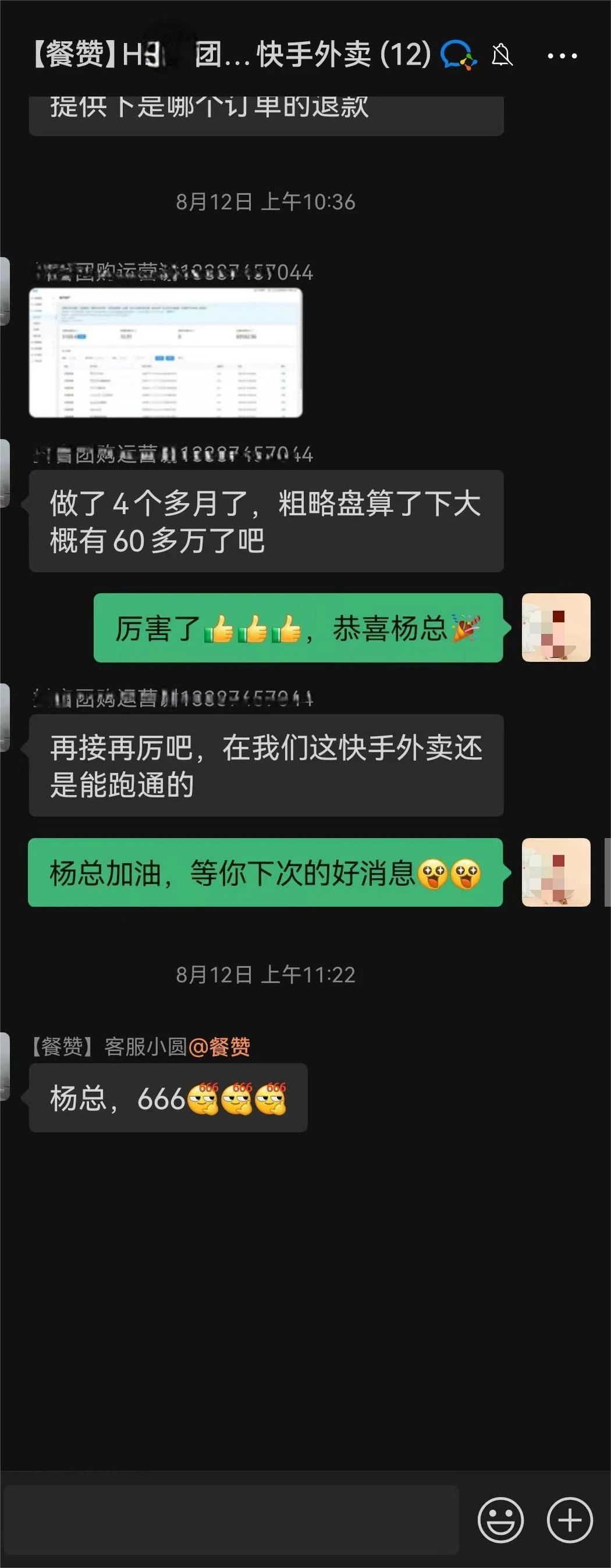
Task: Open the three-dot overflow menu
Action: click(562, 56)
